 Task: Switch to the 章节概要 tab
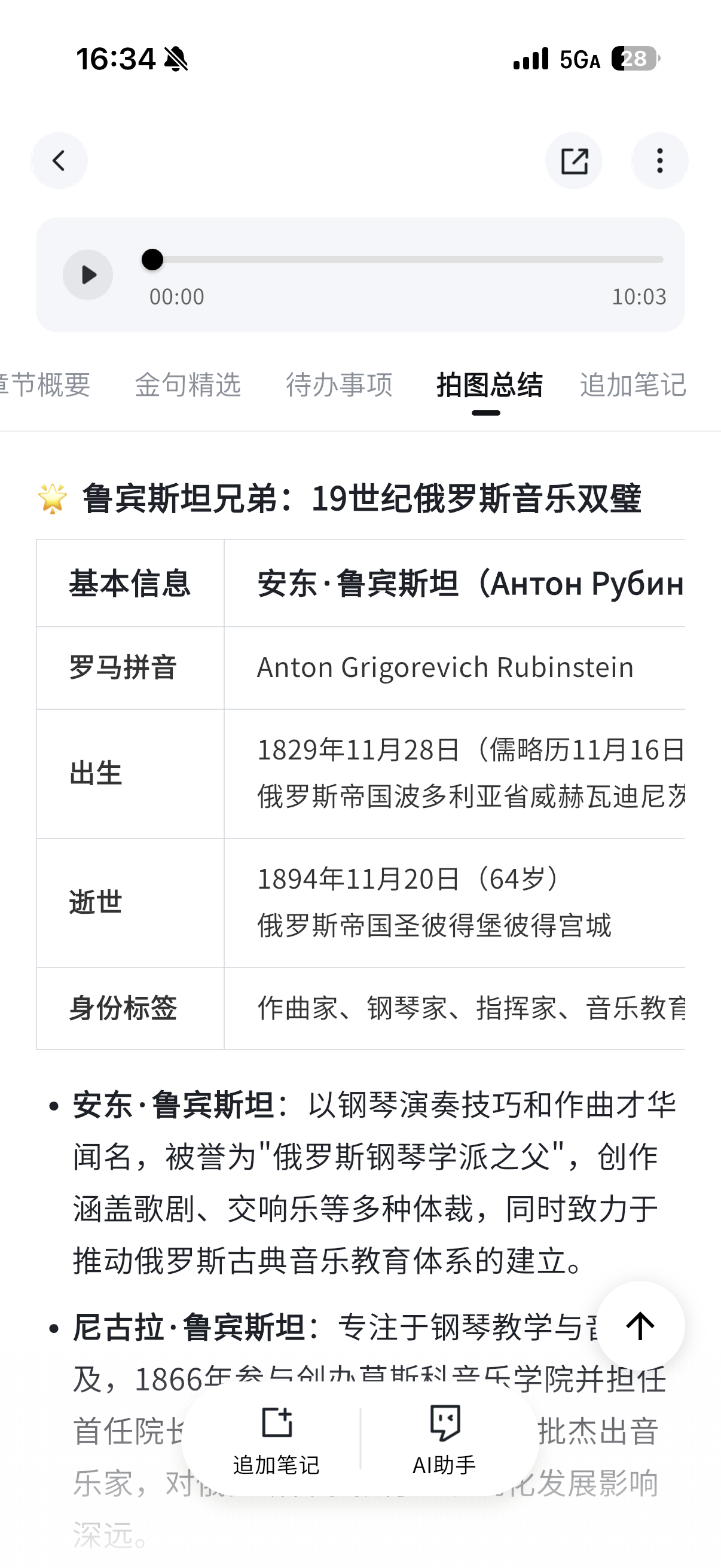pyautogui.click(x=45, y=385)
